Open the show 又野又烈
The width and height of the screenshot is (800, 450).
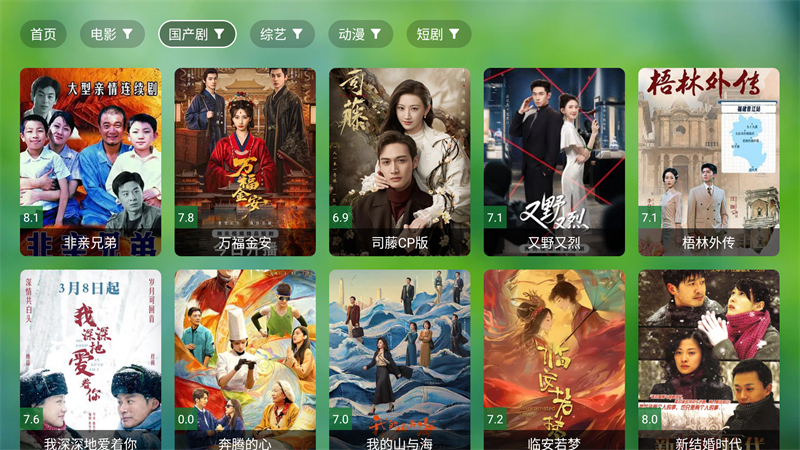click(554, 160)
